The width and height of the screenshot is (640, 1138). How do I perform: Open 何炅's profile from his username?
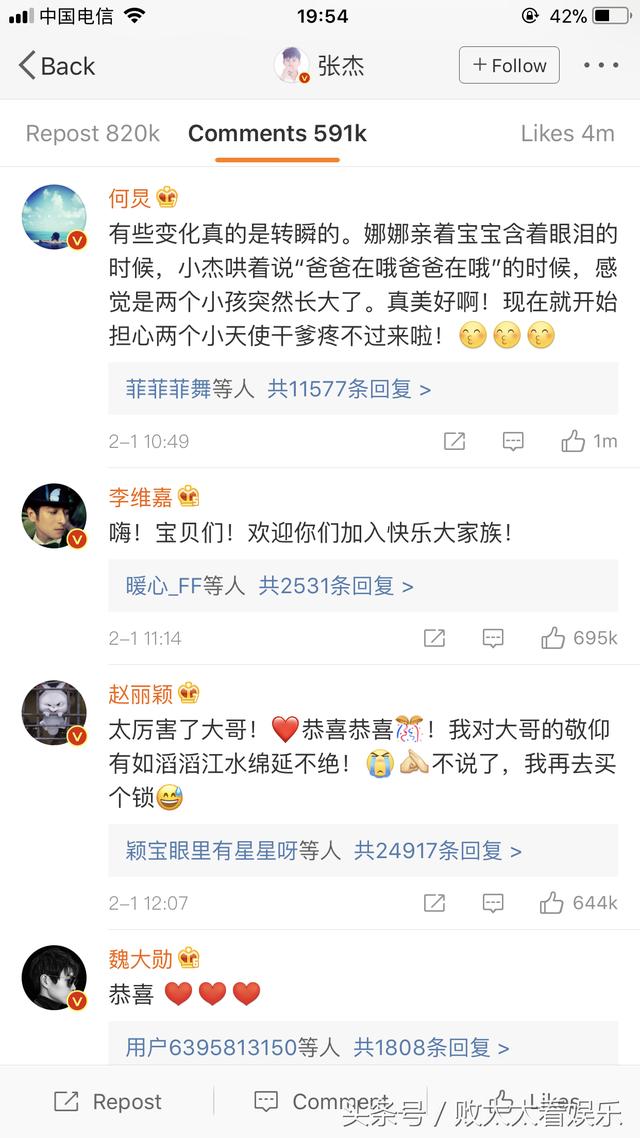130,198
